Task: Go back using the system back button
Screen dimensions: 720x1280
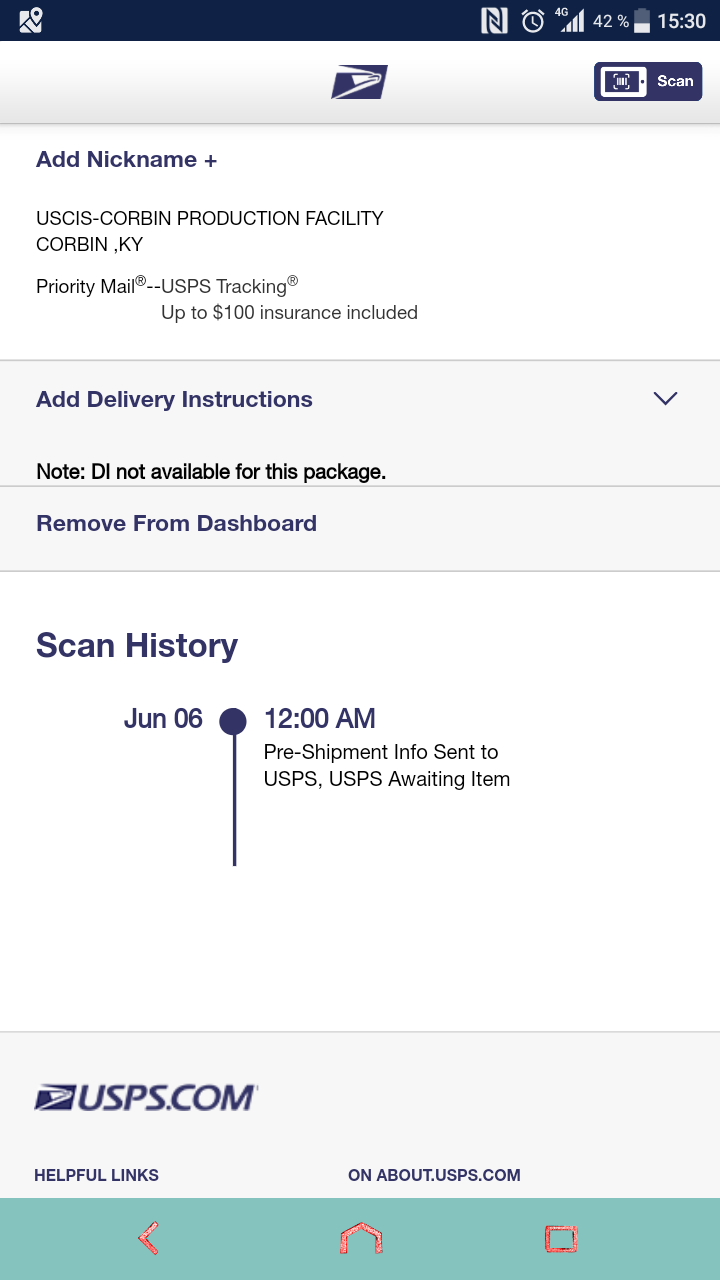Action: click(149, 1239)
